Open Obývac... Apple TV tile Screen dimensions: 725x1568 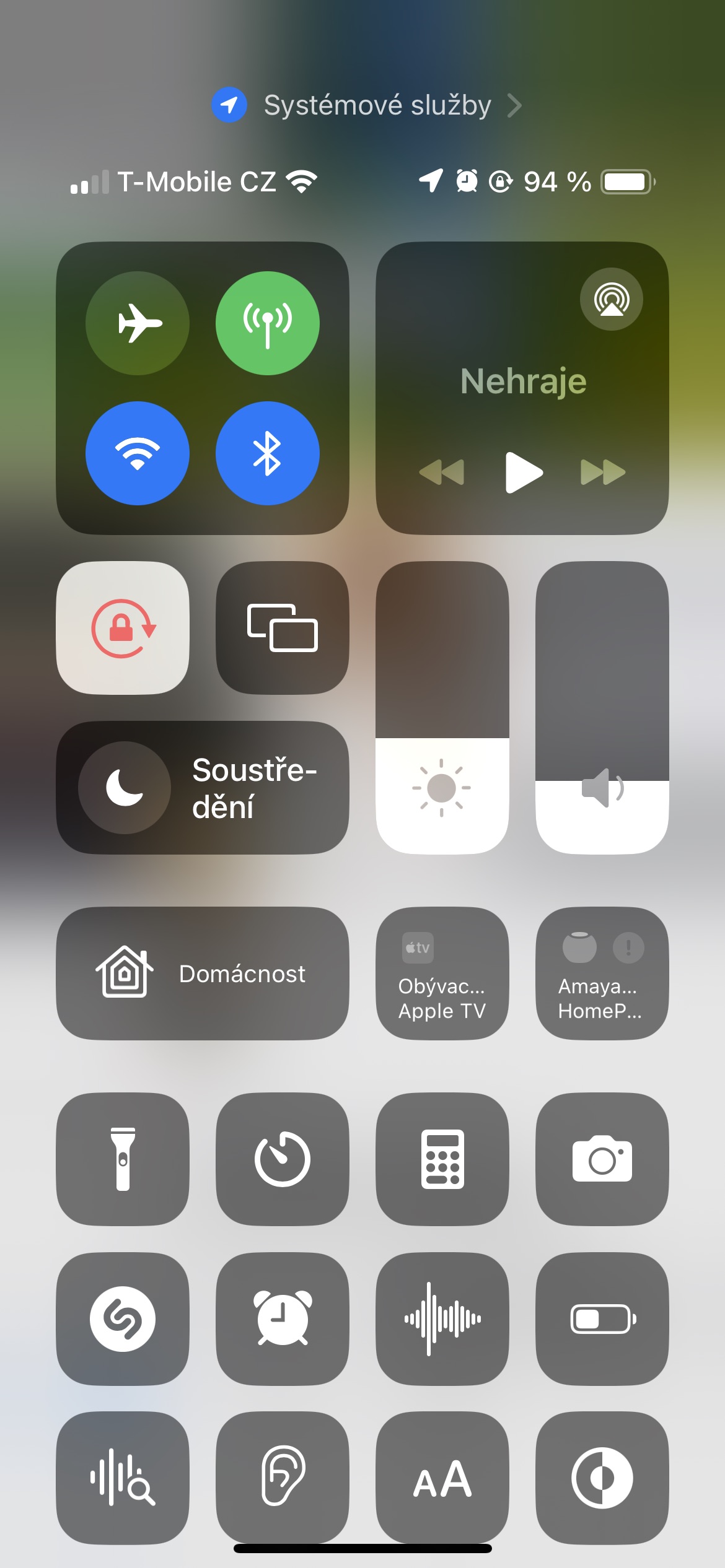tap(442, 973)
